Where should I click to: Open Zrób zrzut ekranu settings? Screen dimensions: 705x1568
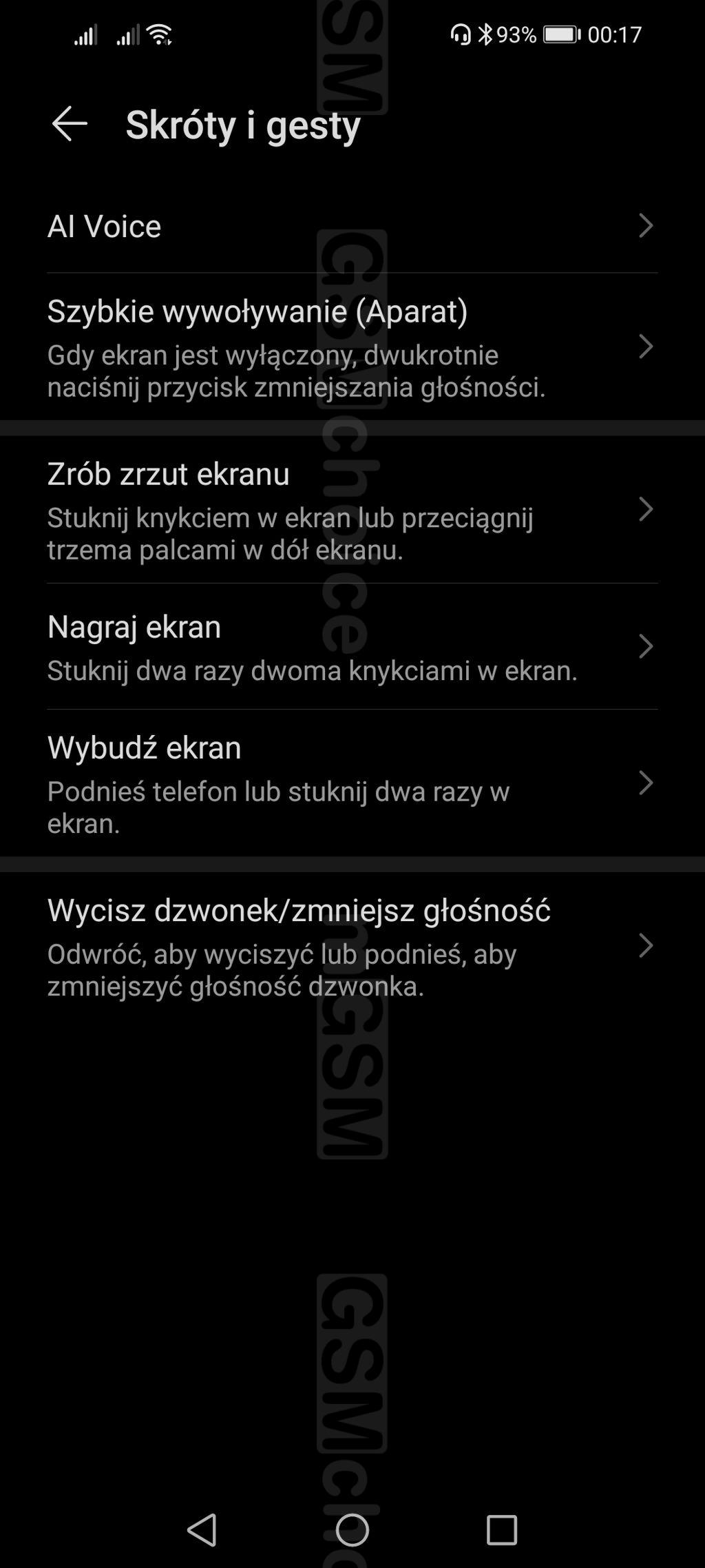tap(351, 510)
